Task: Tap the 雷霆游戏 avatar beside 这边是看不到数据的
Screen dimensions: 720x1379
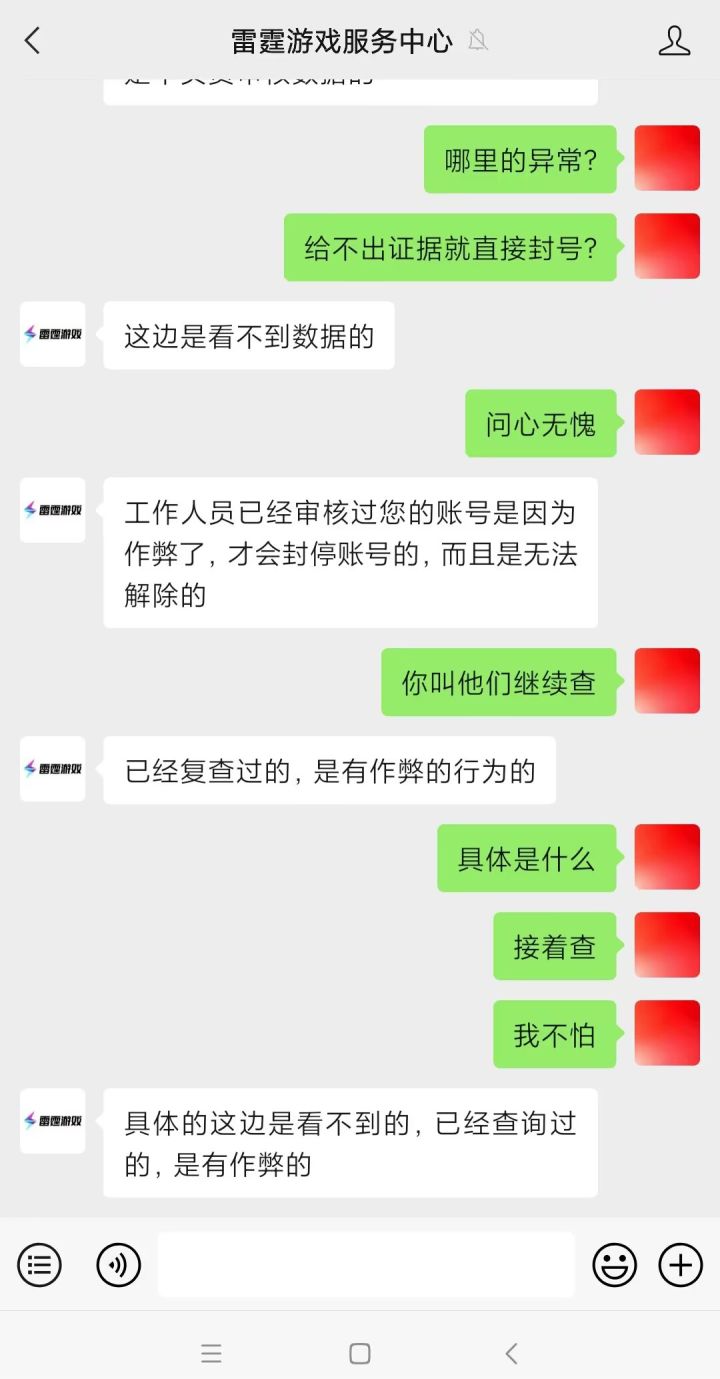Action: pyautogui.click(x=52, y=335)
